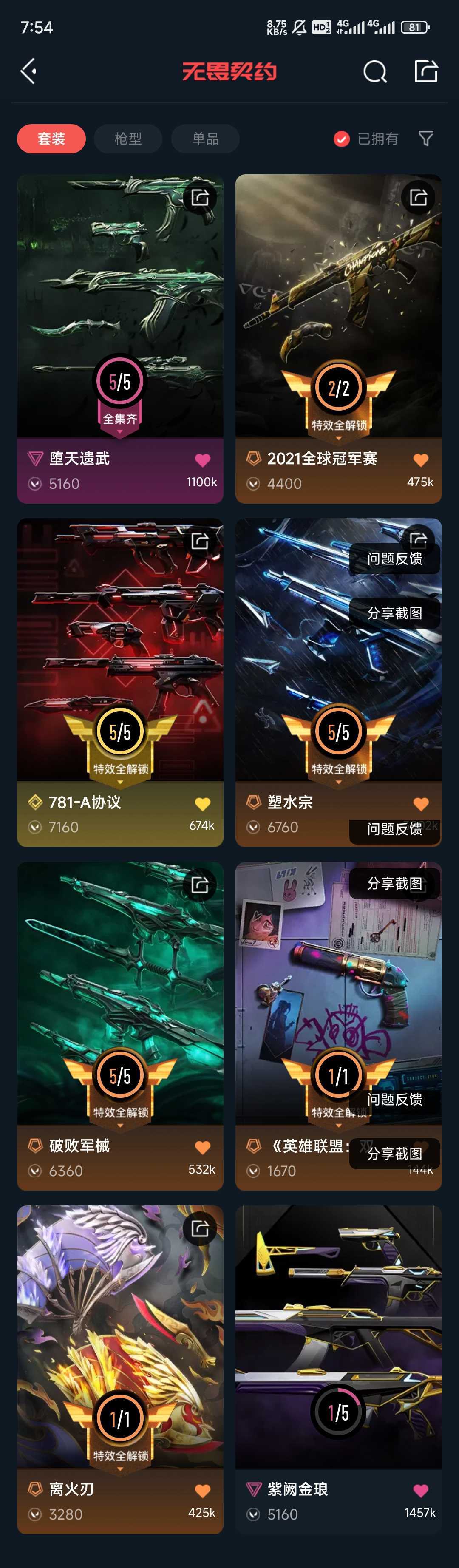This screenshot has width=459, height=1568.
Task: Like the 781-A协议 bundle
Action: [x=202, y=804]
